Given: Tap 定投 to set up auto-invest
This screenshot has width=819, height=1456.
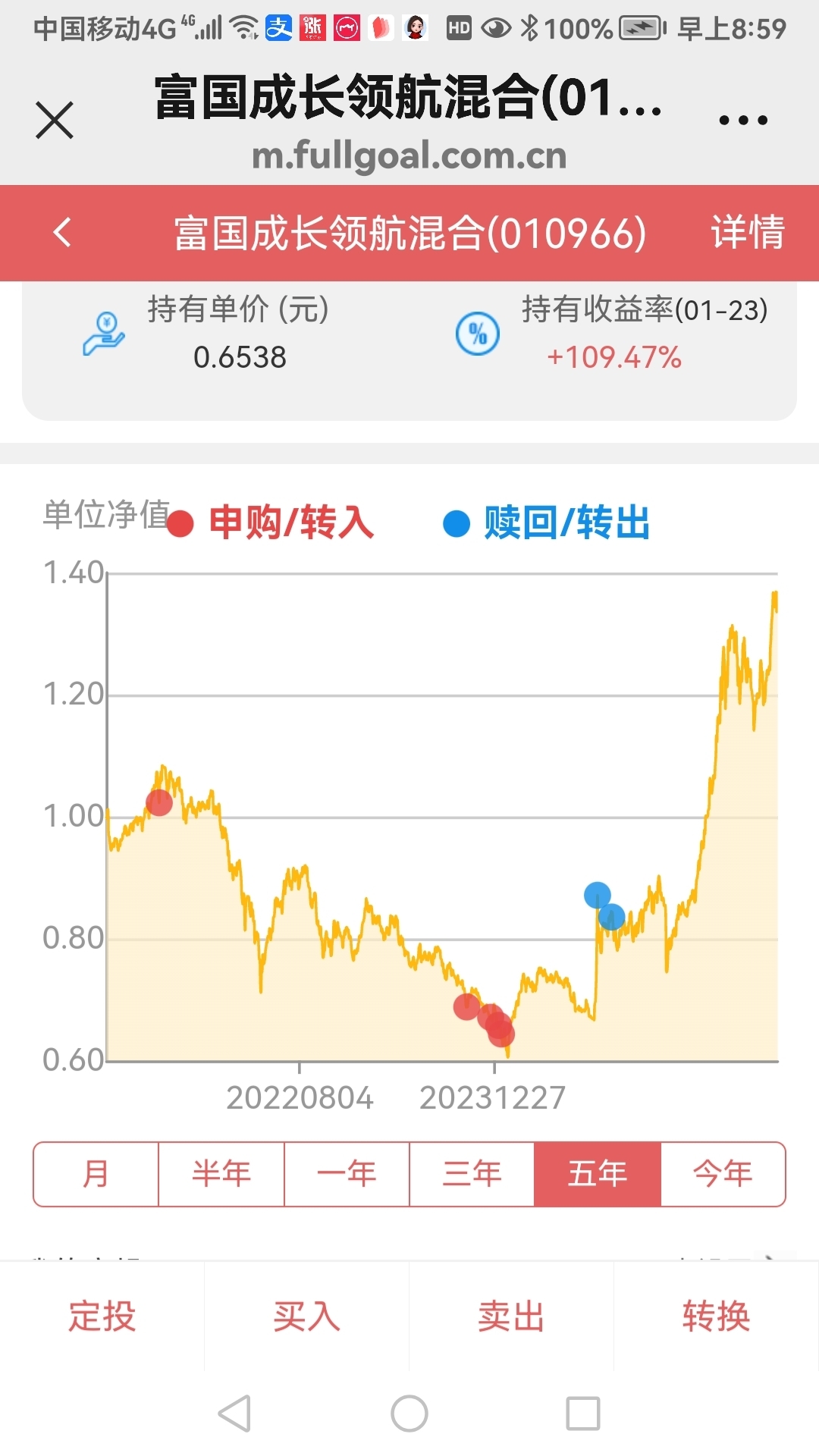Looking at the screenshot, I should [102, 1316].
